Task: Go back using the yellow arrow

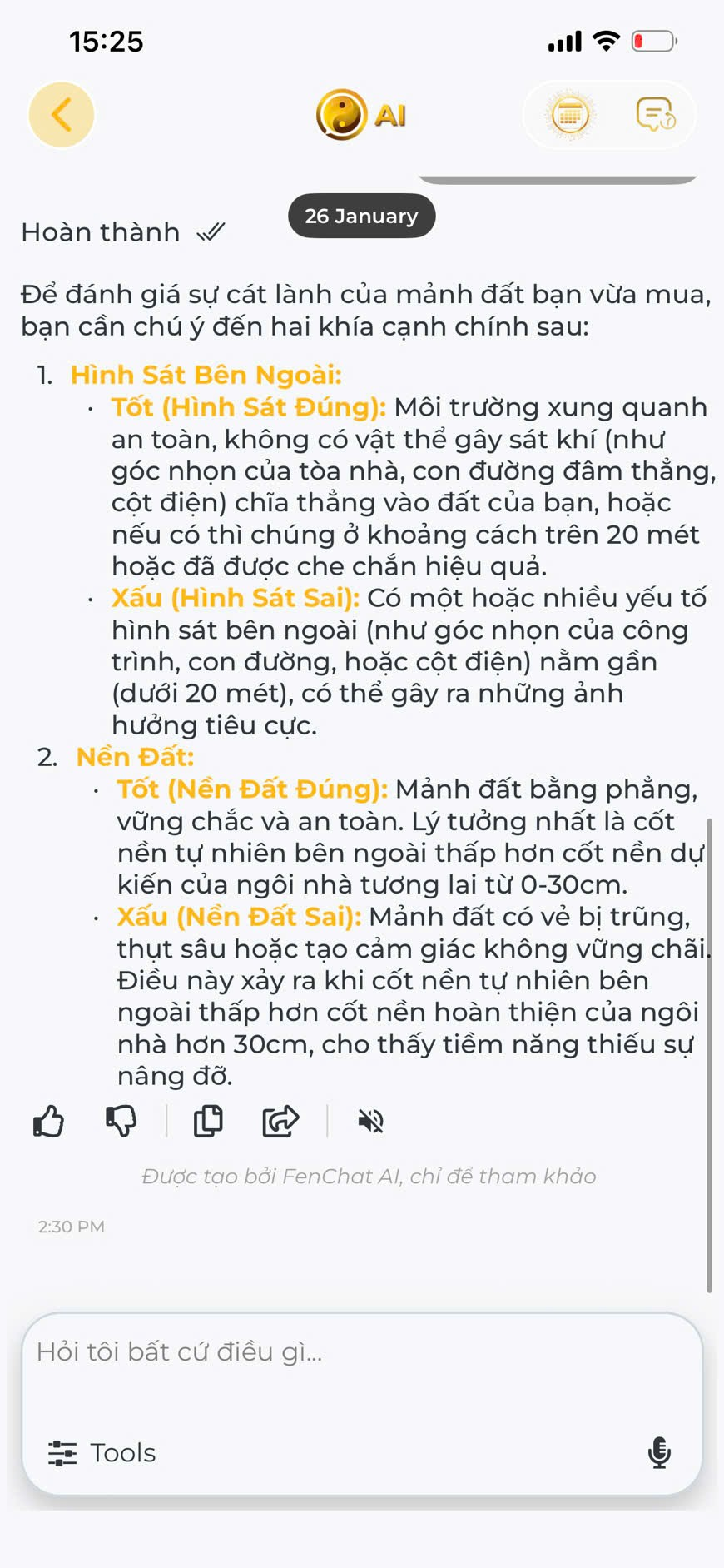Action: (x=62, y=115)
